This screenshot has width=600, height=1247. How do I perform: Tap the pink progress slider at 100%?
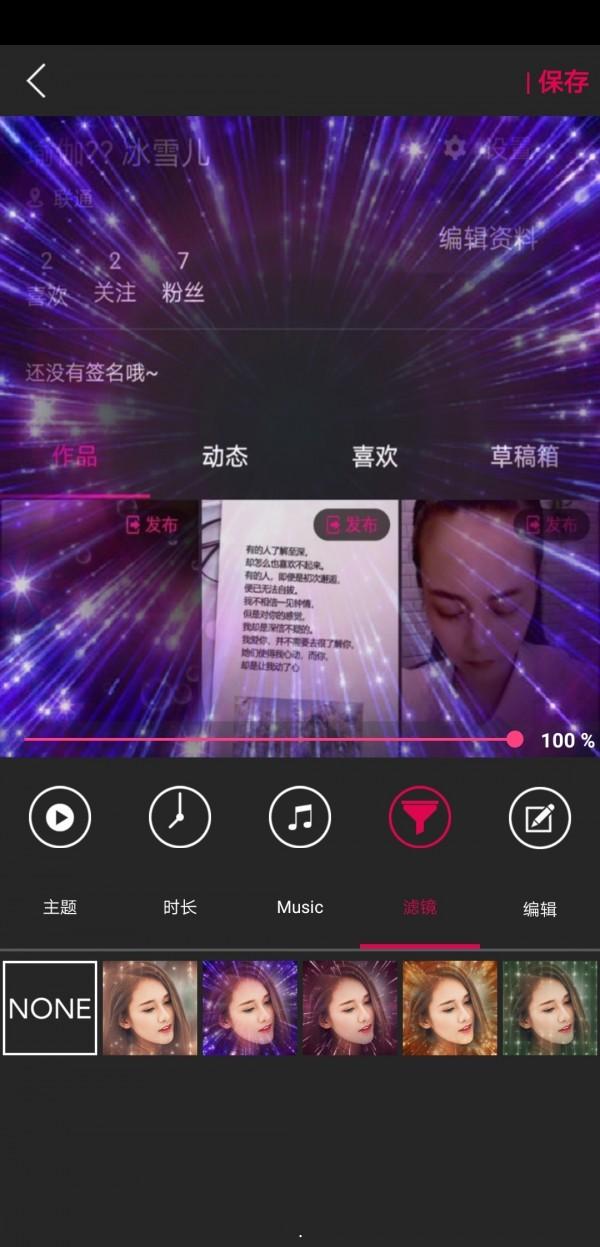[515, 739]
